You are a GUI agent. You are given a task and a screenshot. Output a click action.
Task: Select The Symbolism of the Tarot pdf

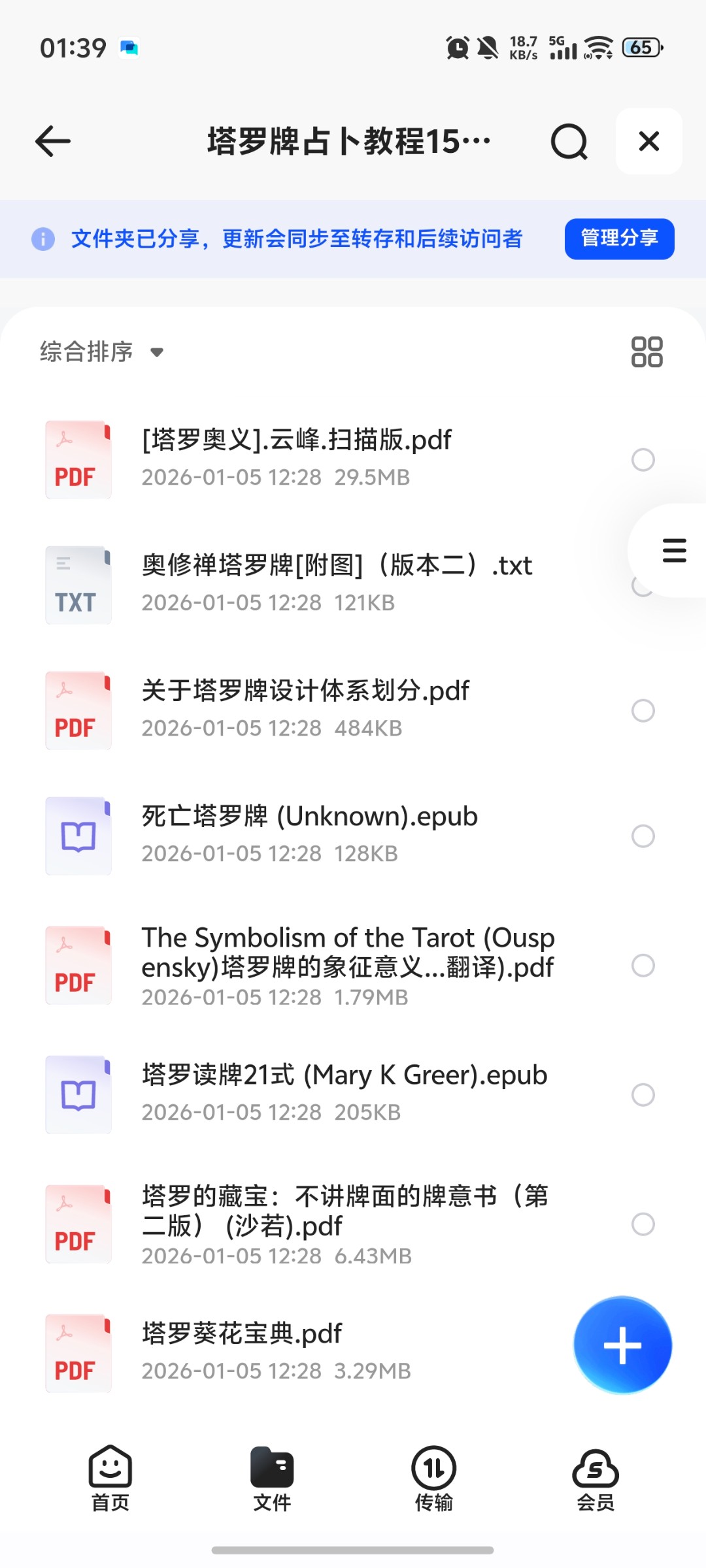[643, 965]
